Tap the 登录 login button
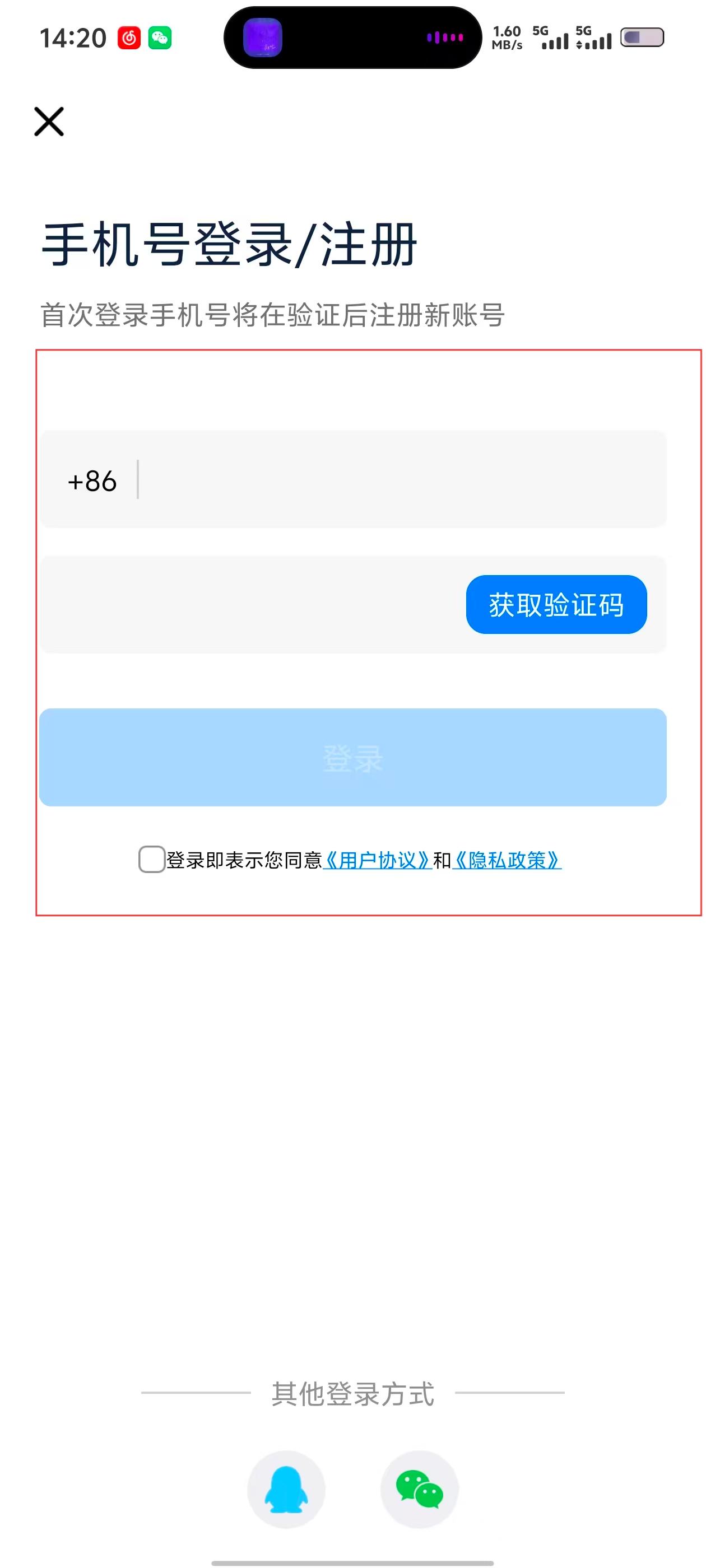Screen dimensions: 706x1568 (x=352, y=757)
